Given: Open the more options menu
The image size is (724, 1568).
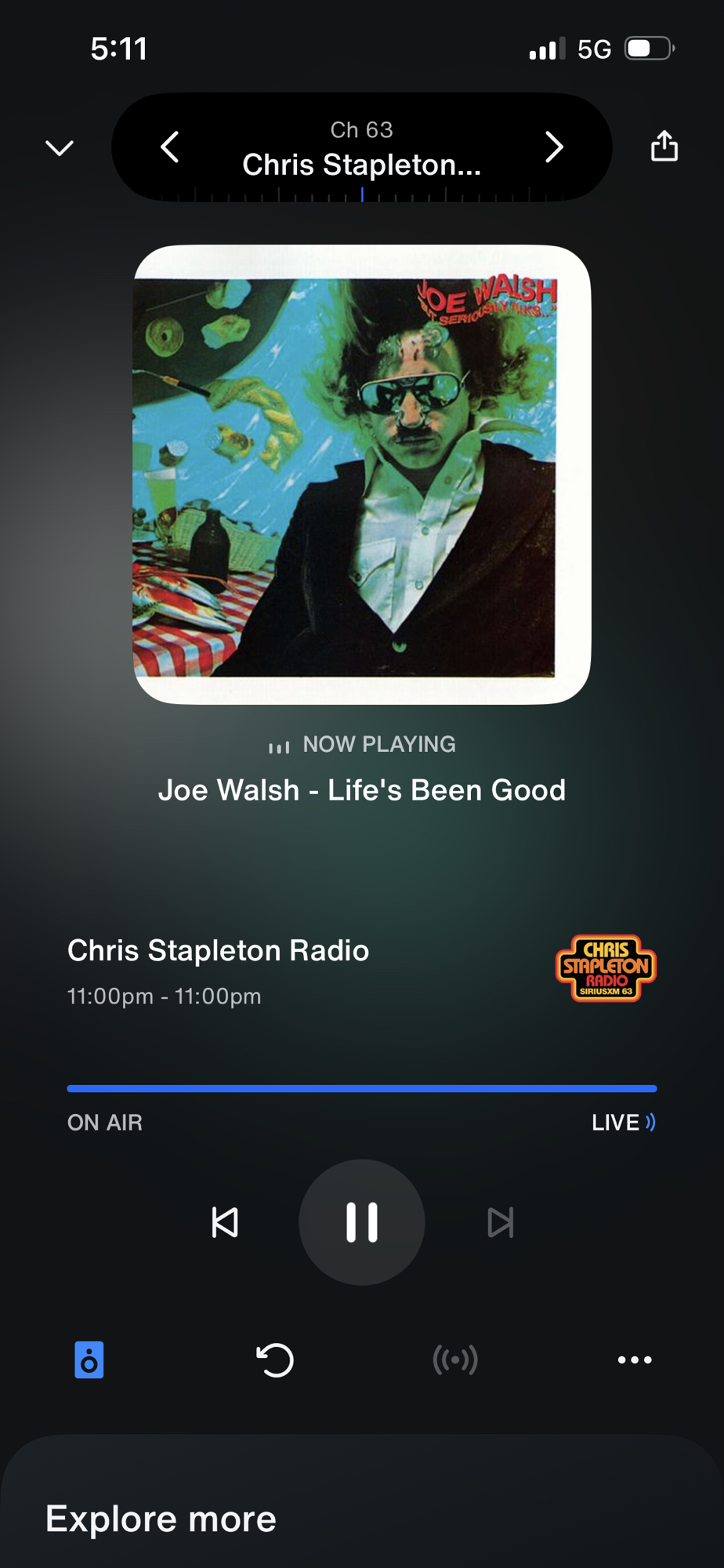Looking at the screenshot, I should click(x=634, y=1359).
